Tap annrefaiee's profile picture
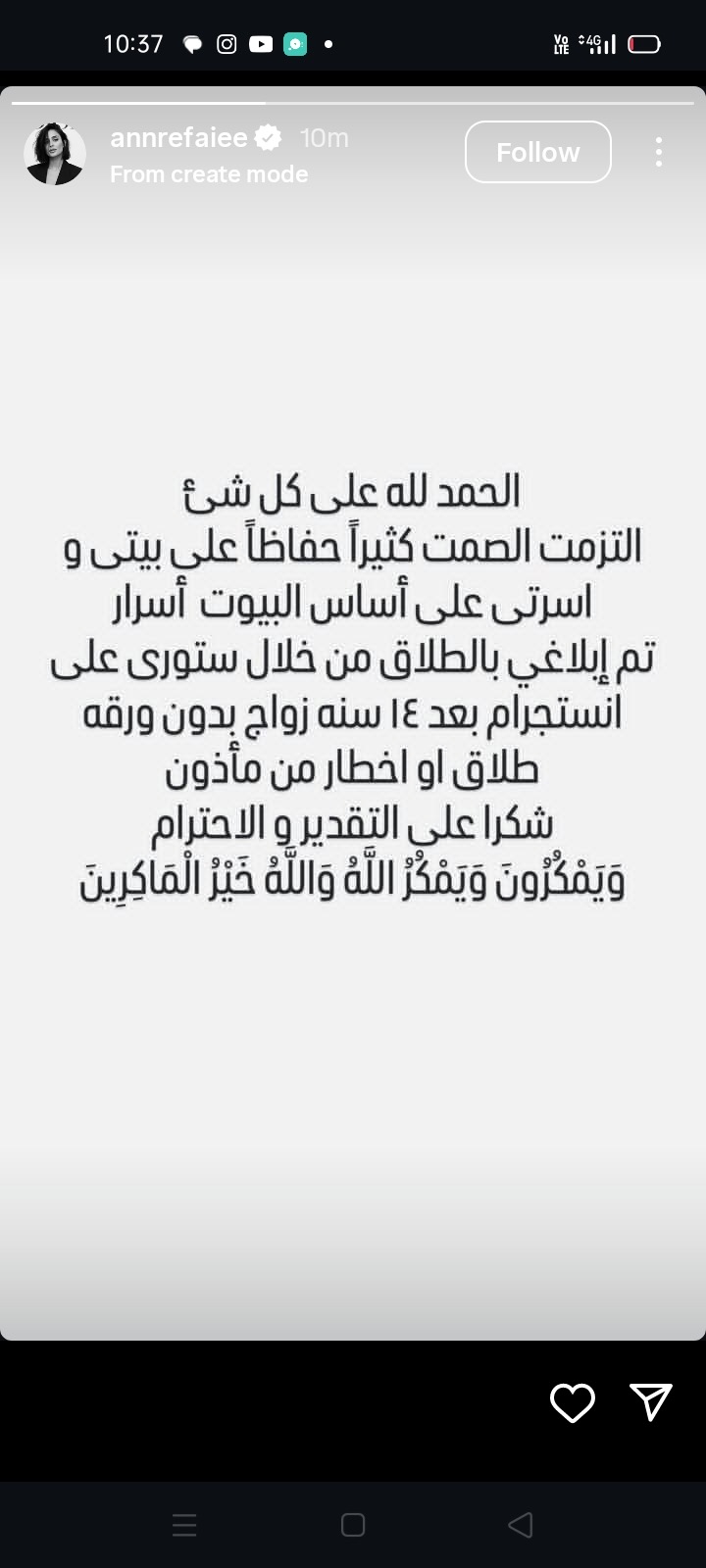Viewport: 706px width, 1568px height. pos(54,153)
